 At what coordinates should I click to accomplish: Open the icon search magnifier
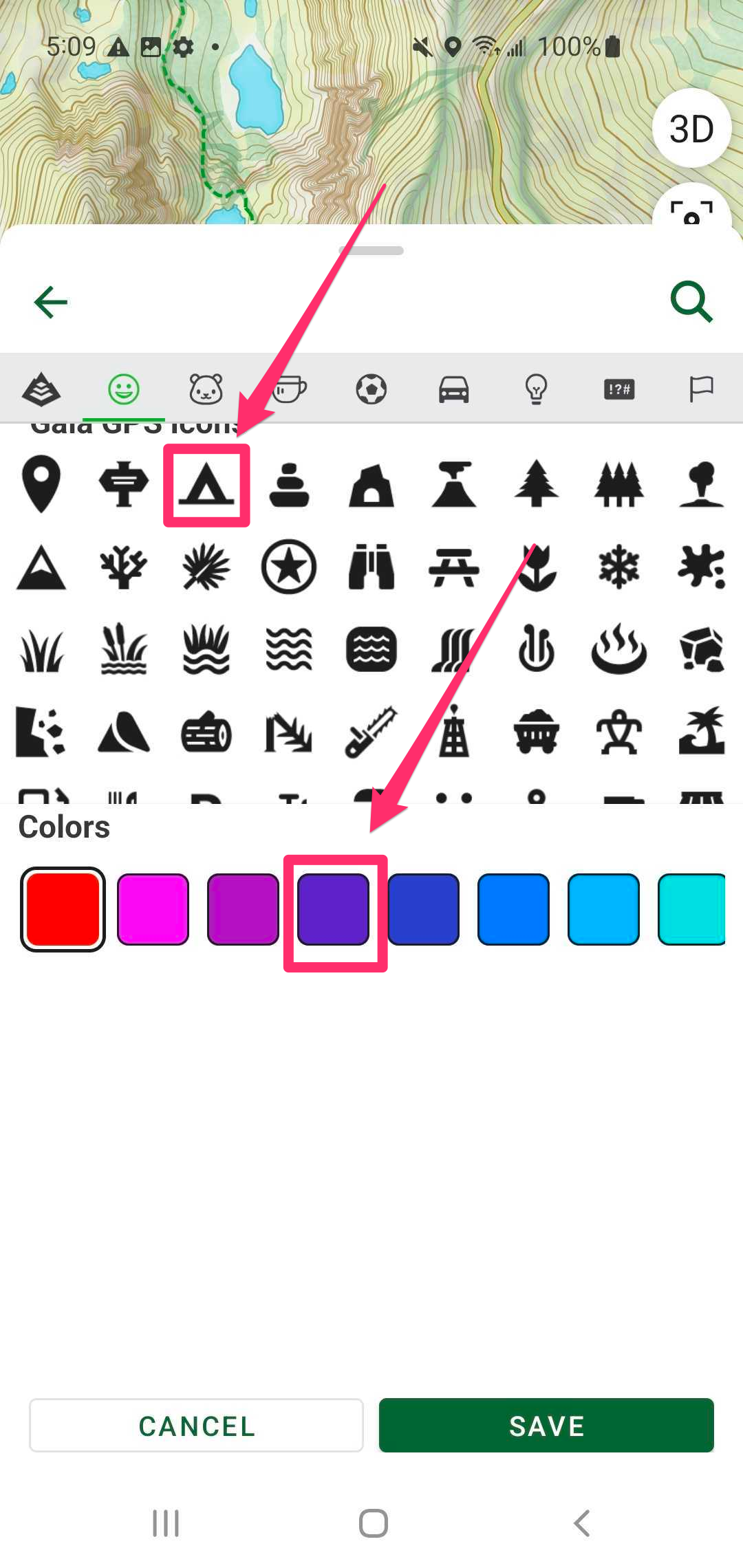691,301
